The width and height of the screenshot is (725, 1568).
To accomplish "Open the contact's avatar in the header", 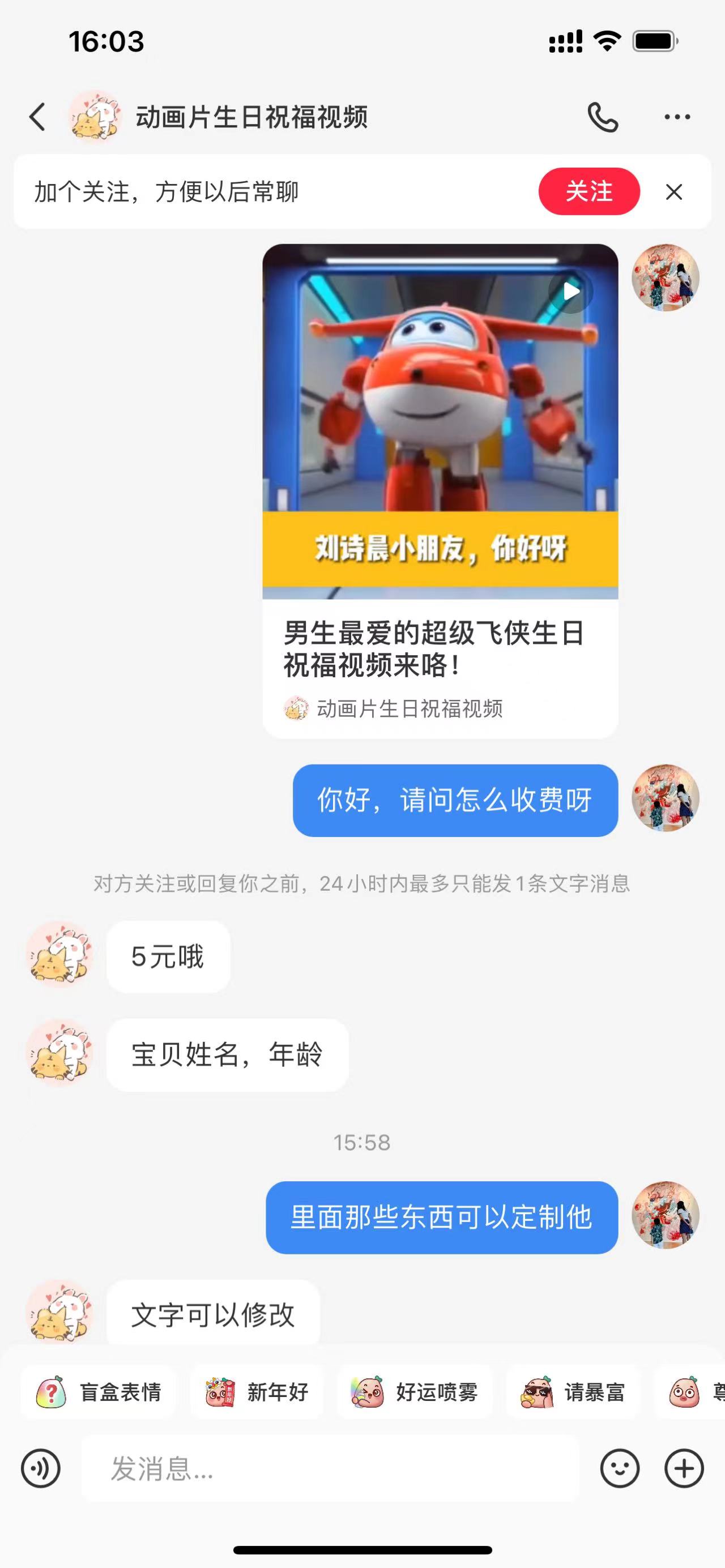I will (95, 116).
